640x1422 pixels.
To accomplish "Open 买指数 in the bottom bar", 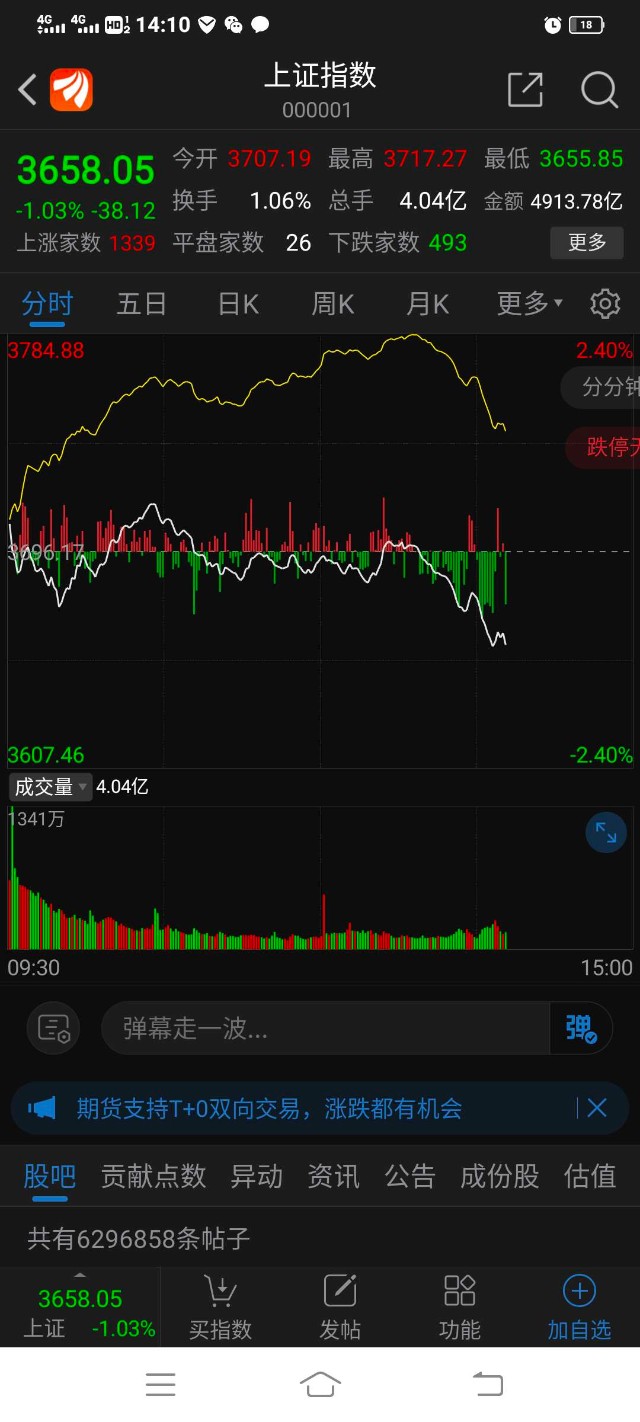I will pyautogui.click(x=220, y=1308).
